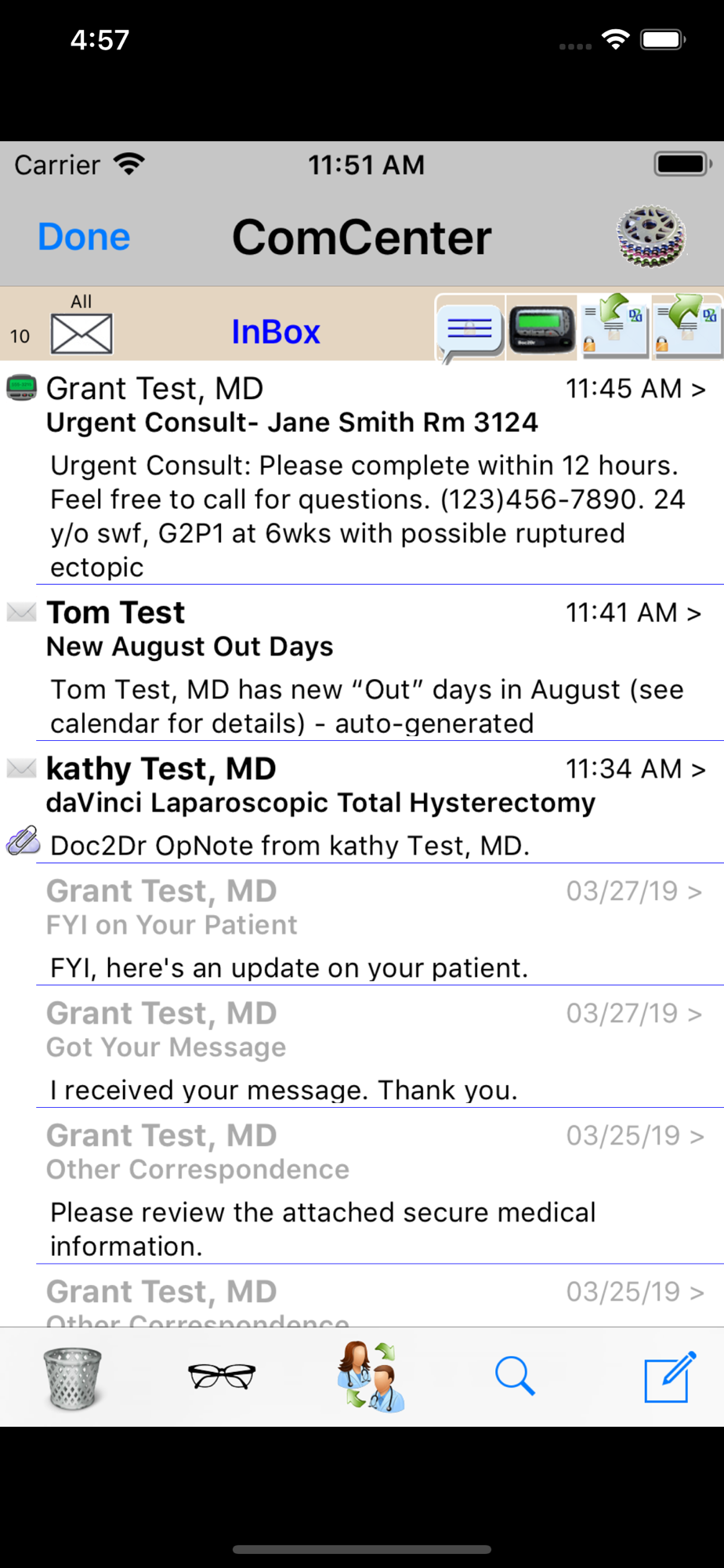This screenshot has width=724, height=1568.
Task: Open Tom Test's New August Out Days message
Action: coord(362,663)
